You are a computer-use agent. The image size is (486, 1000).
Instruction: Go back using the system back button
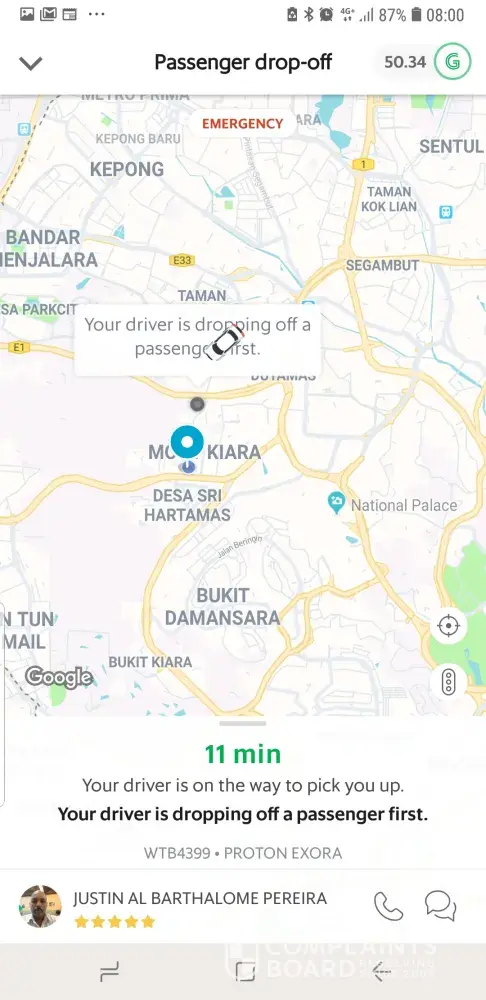point(381,972)
